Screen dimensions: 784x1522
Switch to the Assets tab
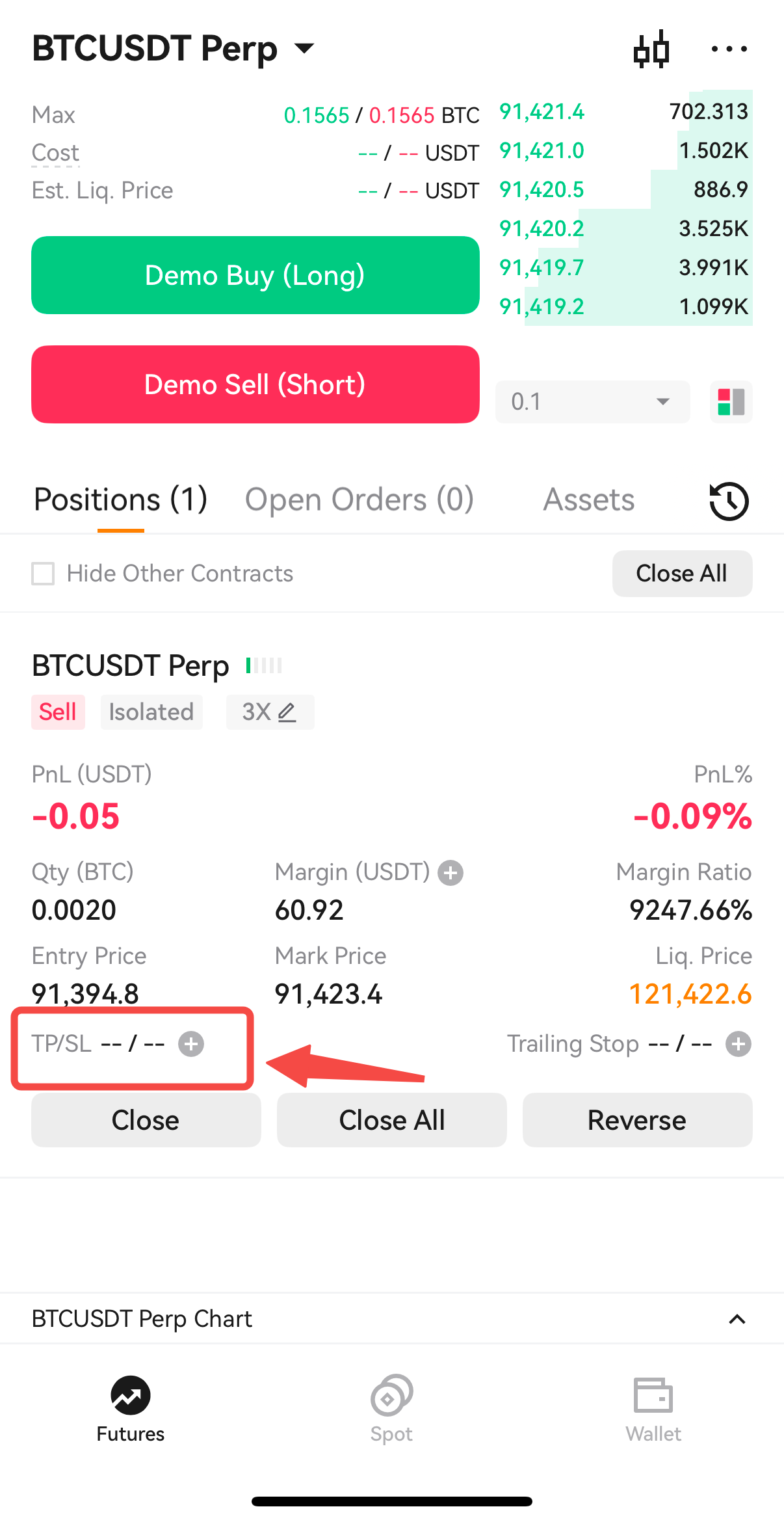(588, 500)
